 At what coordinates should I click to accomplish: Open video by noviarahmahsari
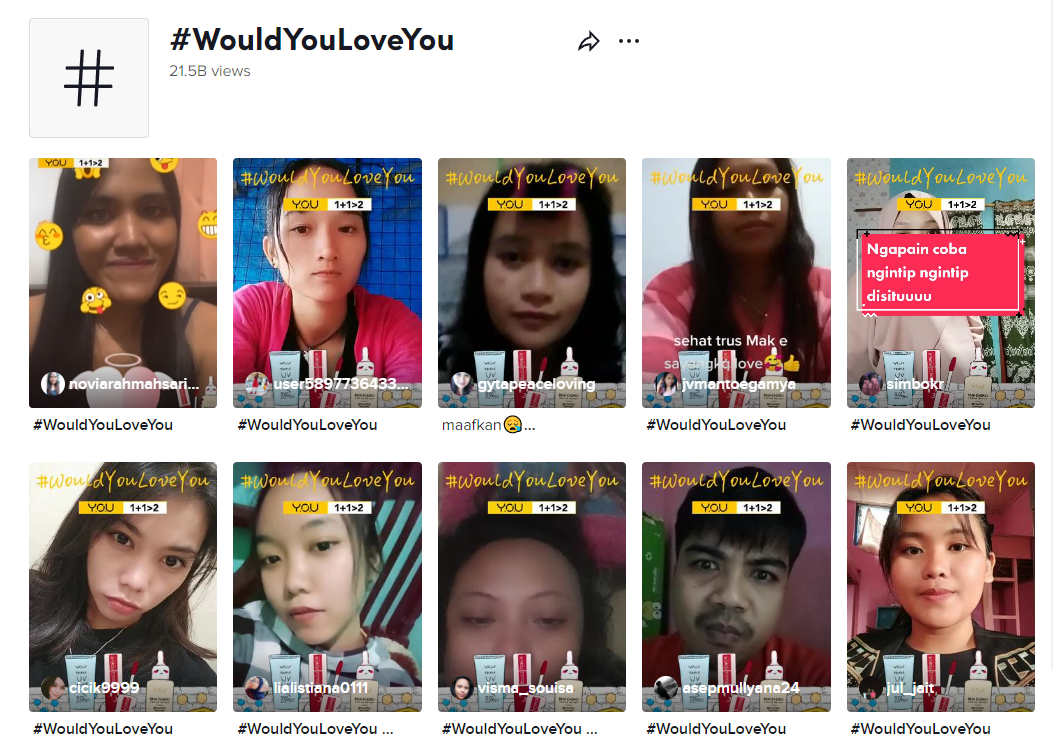coord(123,282)
